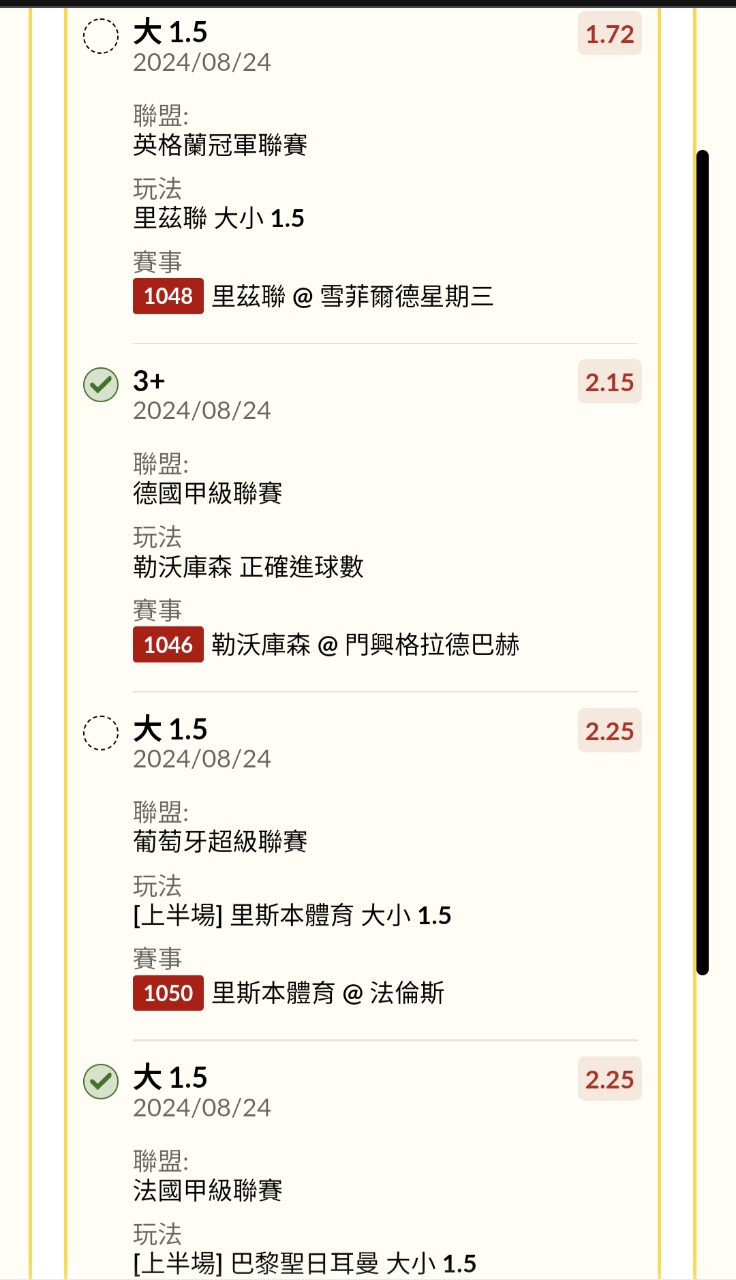Select the 大 1.5 pick for 里斯本體育

pyautogui.click(x=100, y=733)
